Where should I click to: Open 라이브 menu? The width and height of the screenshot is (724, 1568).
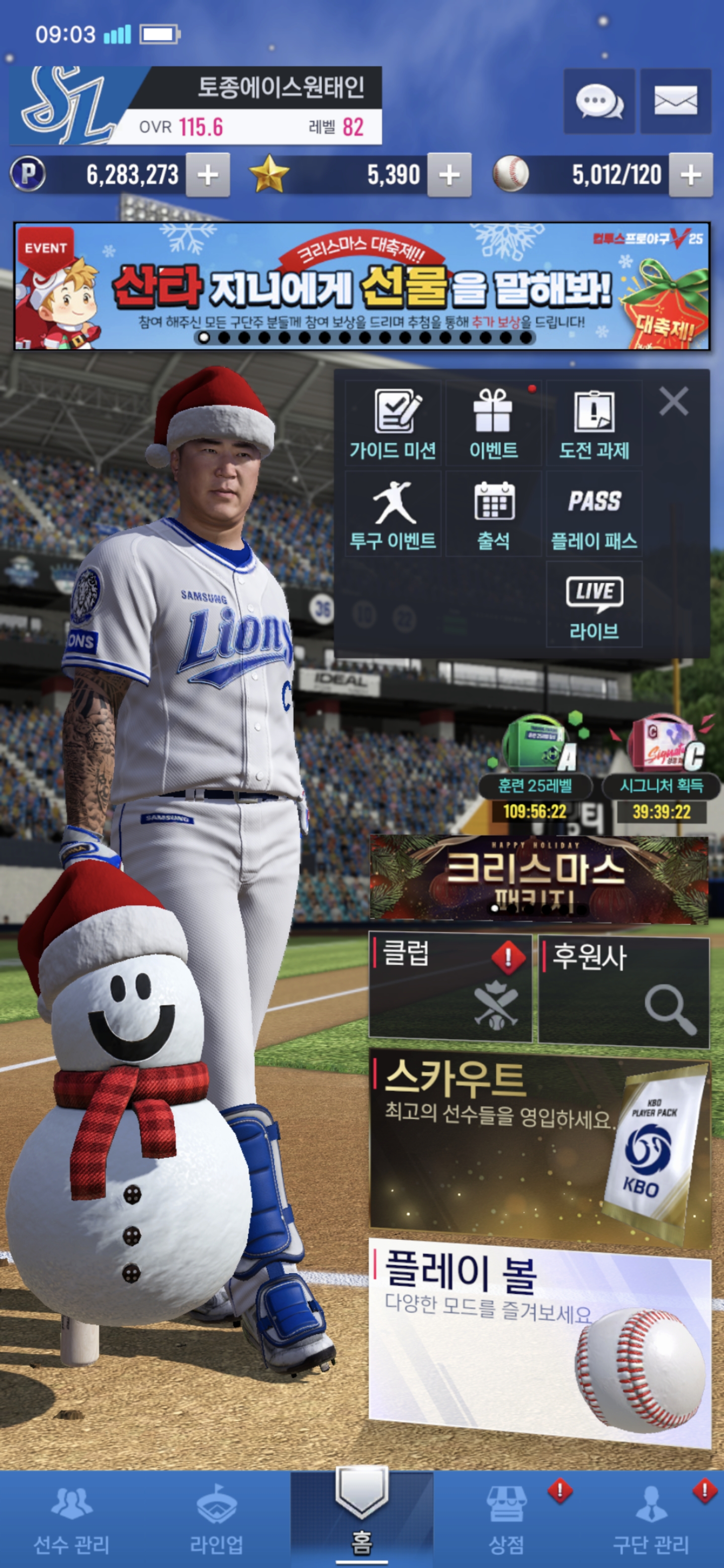594,604
